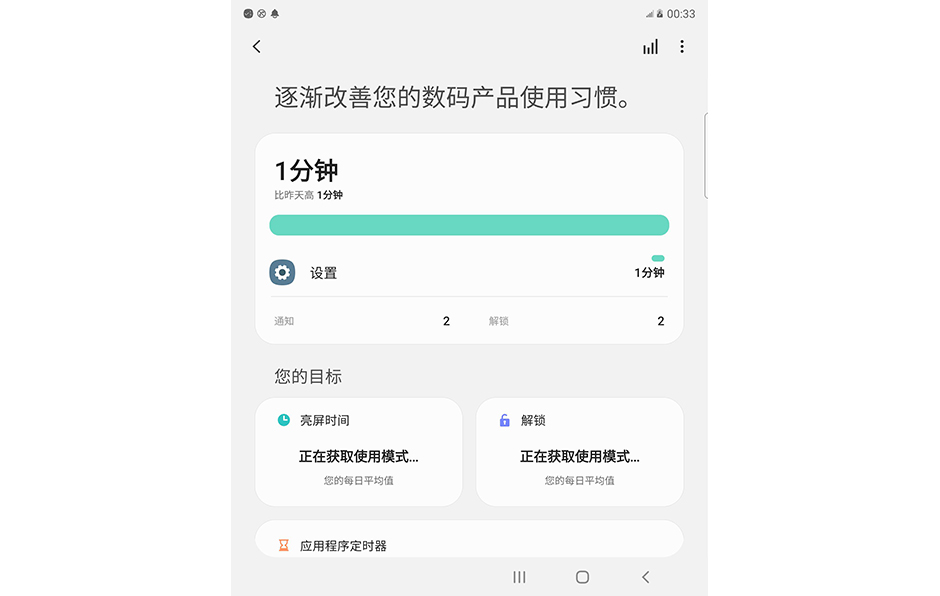940x596 pixels.
Task: Tap the system home button
Action: tap(582, 577)
